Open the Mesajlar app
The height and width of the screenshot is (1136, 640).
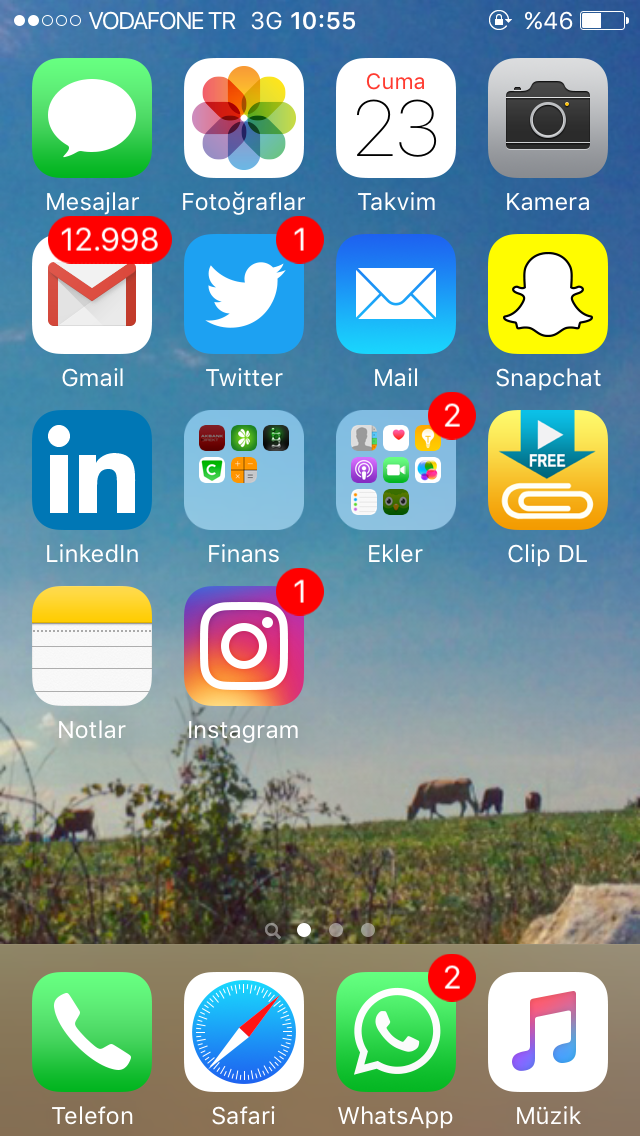(92, 118)
